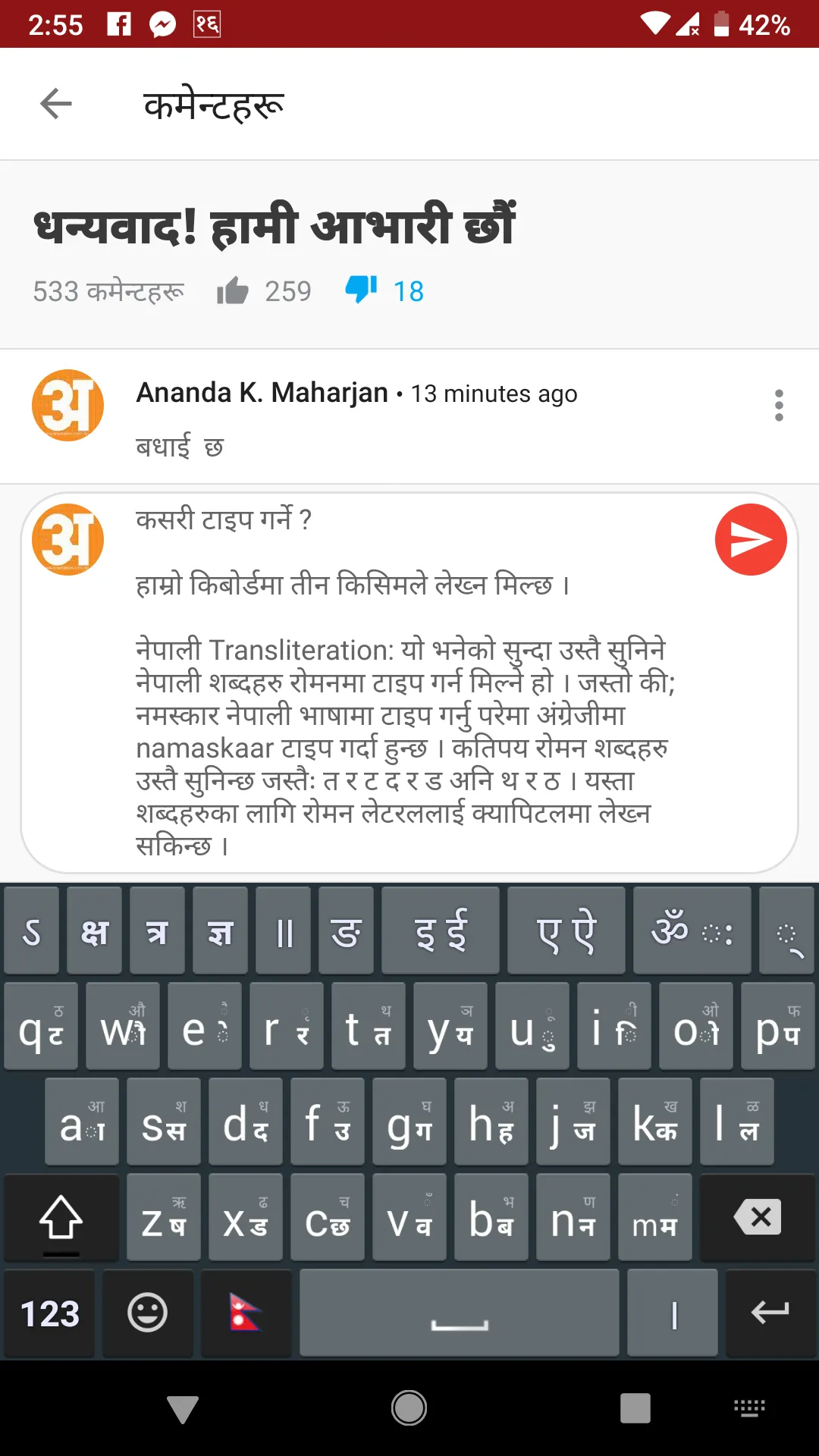819x1456 pixels.
Task: Open Ananda K. Maharjan's profile name
Action: [x=262, y=393]
